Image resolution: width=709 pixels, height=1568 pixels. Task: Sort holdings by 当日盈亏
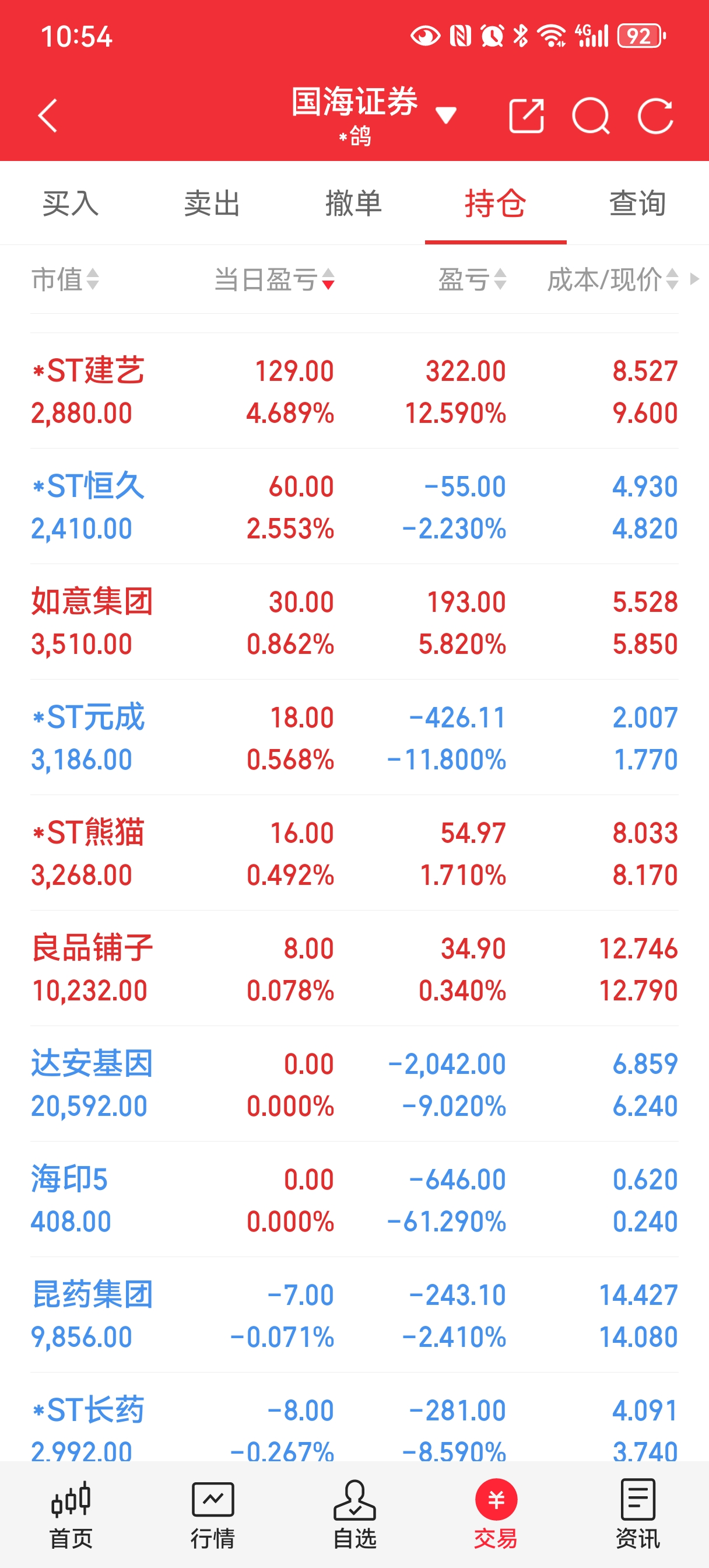click(x=274, y=280)
